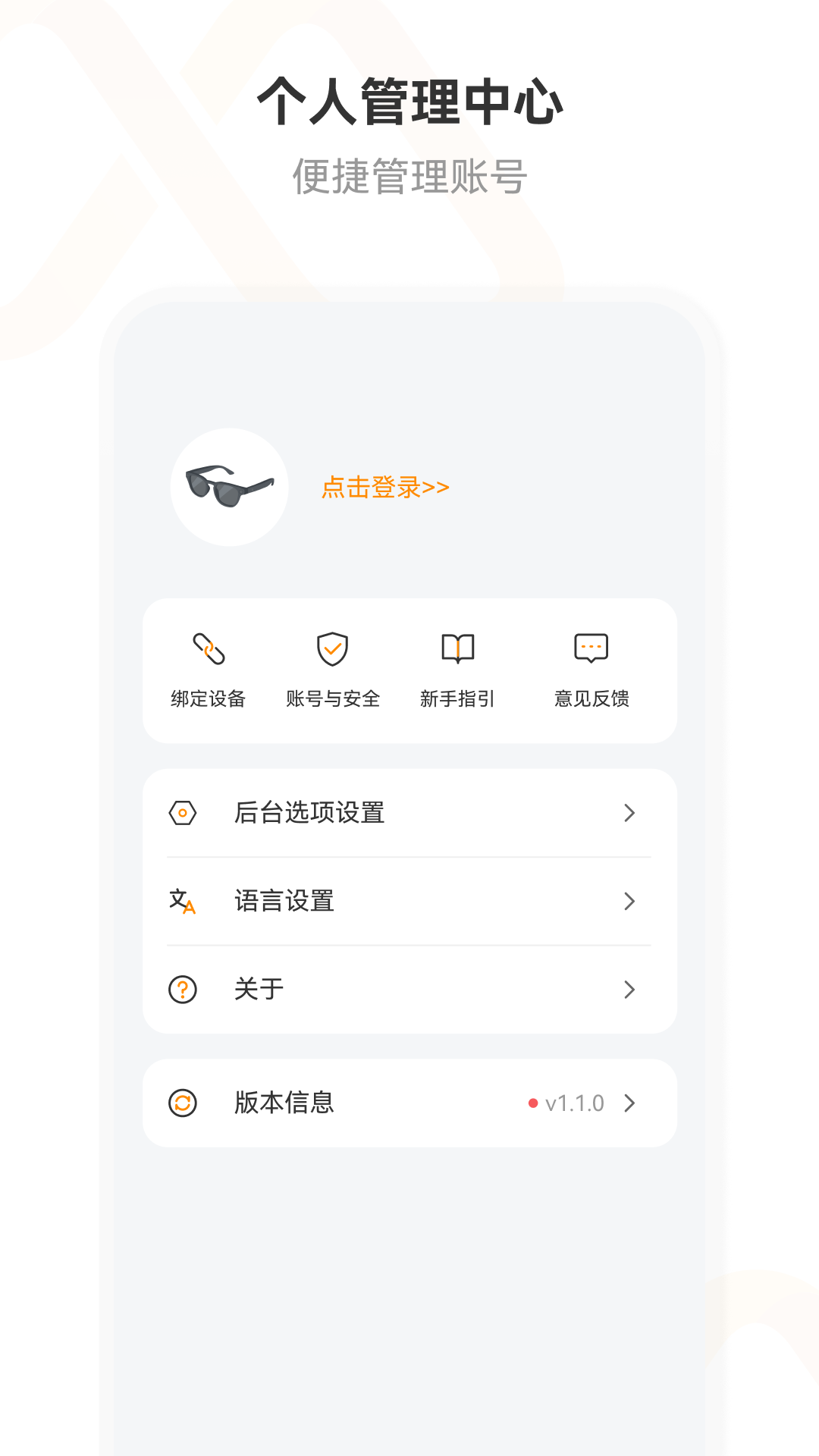The width and height of the screenshot is (819, 1456).
Task: Open 后台选项设置 via its chevron
Action: 629,813
